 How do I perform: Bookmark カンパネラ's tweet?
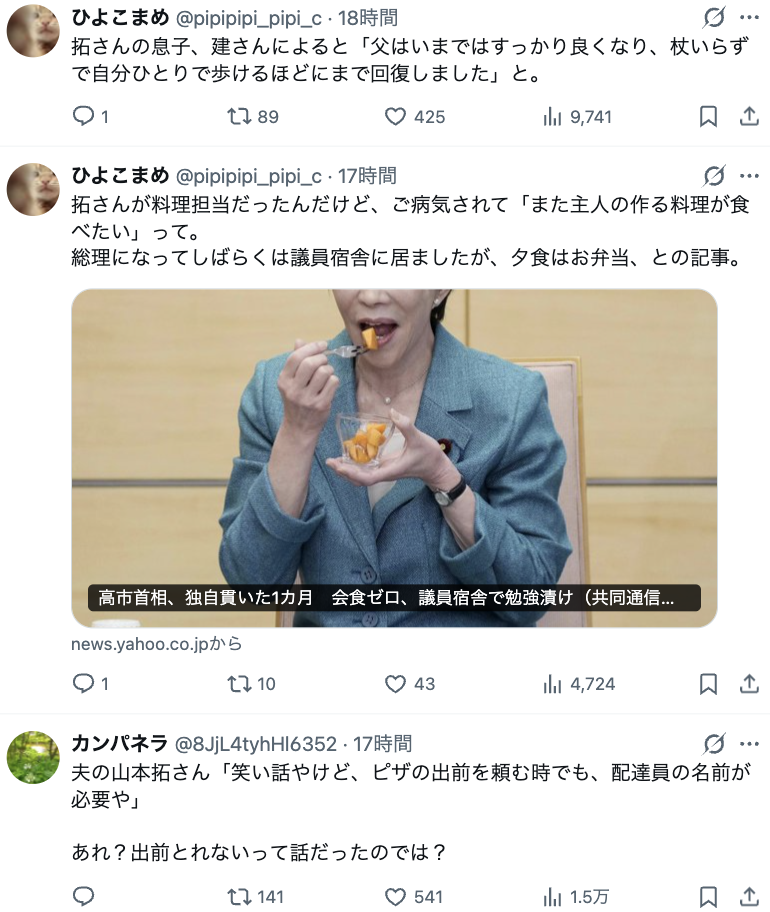708,896
